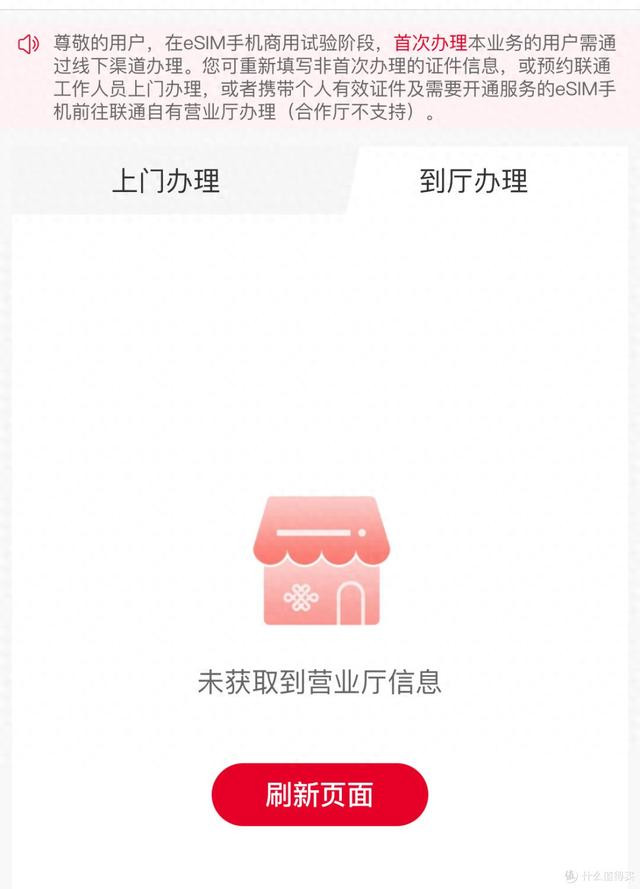Switch to the 上门办理 tab
Screen dimensions: 640x889
pyautogui.click(x=166, y=181)
